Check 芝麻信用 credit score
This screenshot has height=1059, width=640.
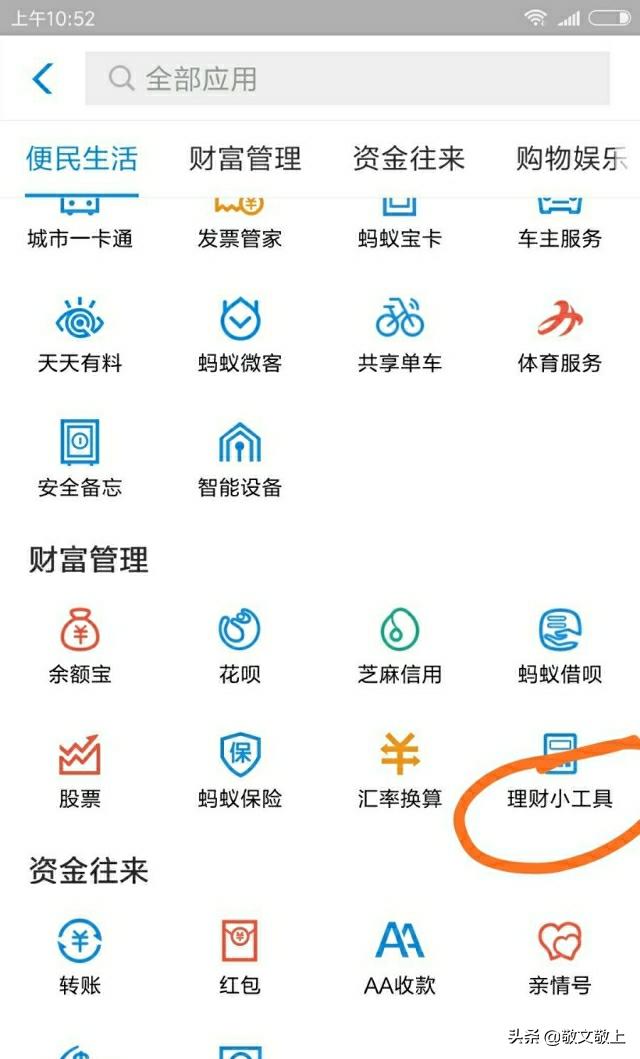[x=400, y=646]
